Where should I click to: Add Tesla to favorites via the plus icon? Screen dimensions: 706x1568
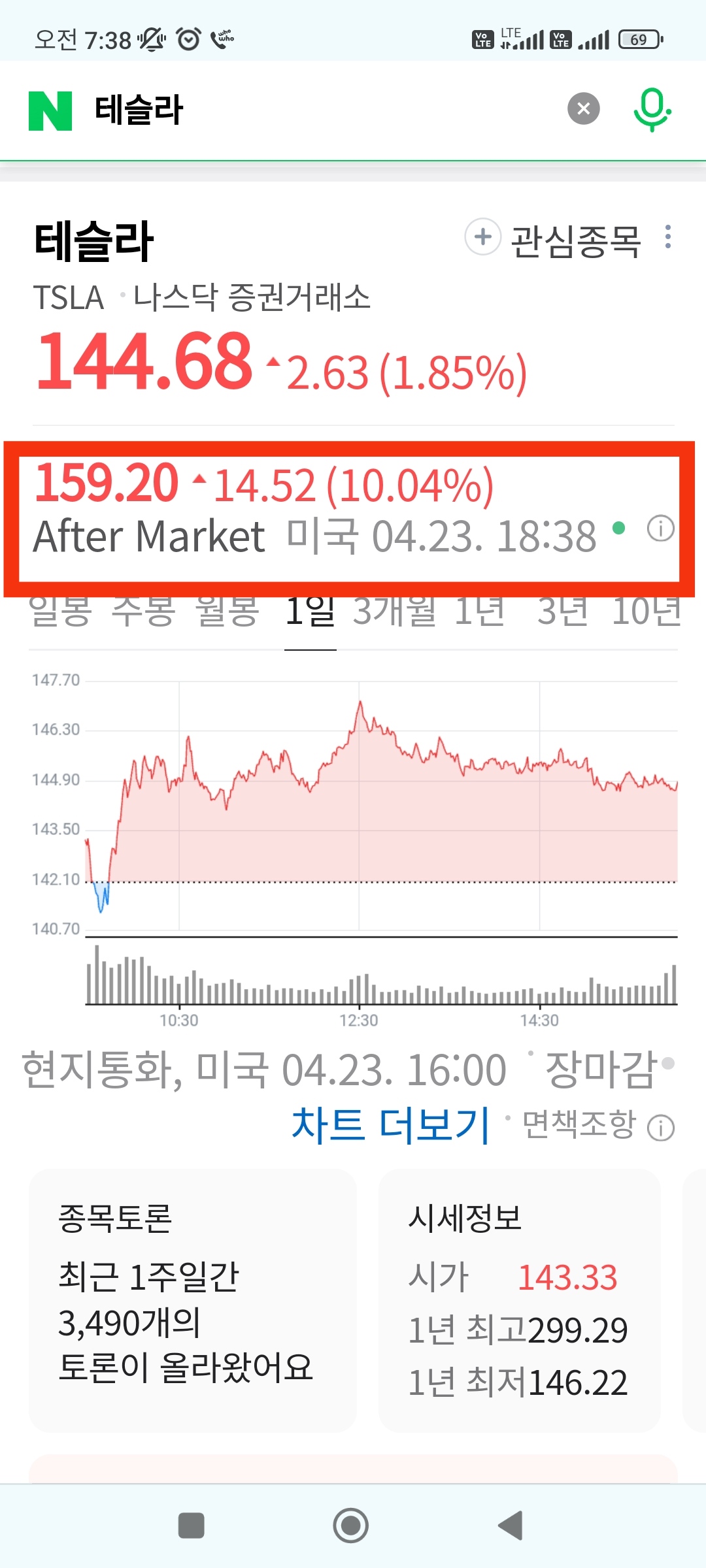click(x=482, y=238)
